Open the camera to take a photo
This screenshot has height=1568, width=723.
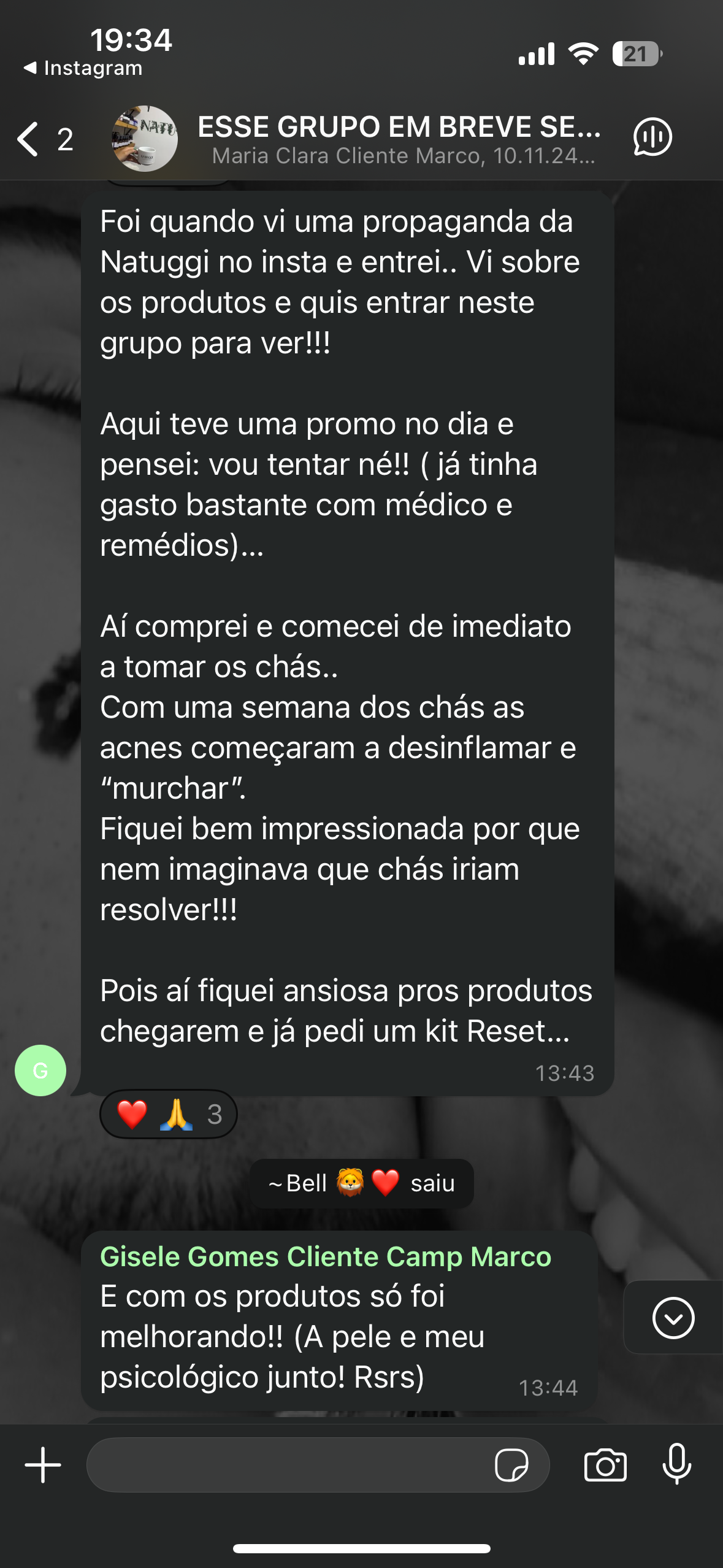605,1465
